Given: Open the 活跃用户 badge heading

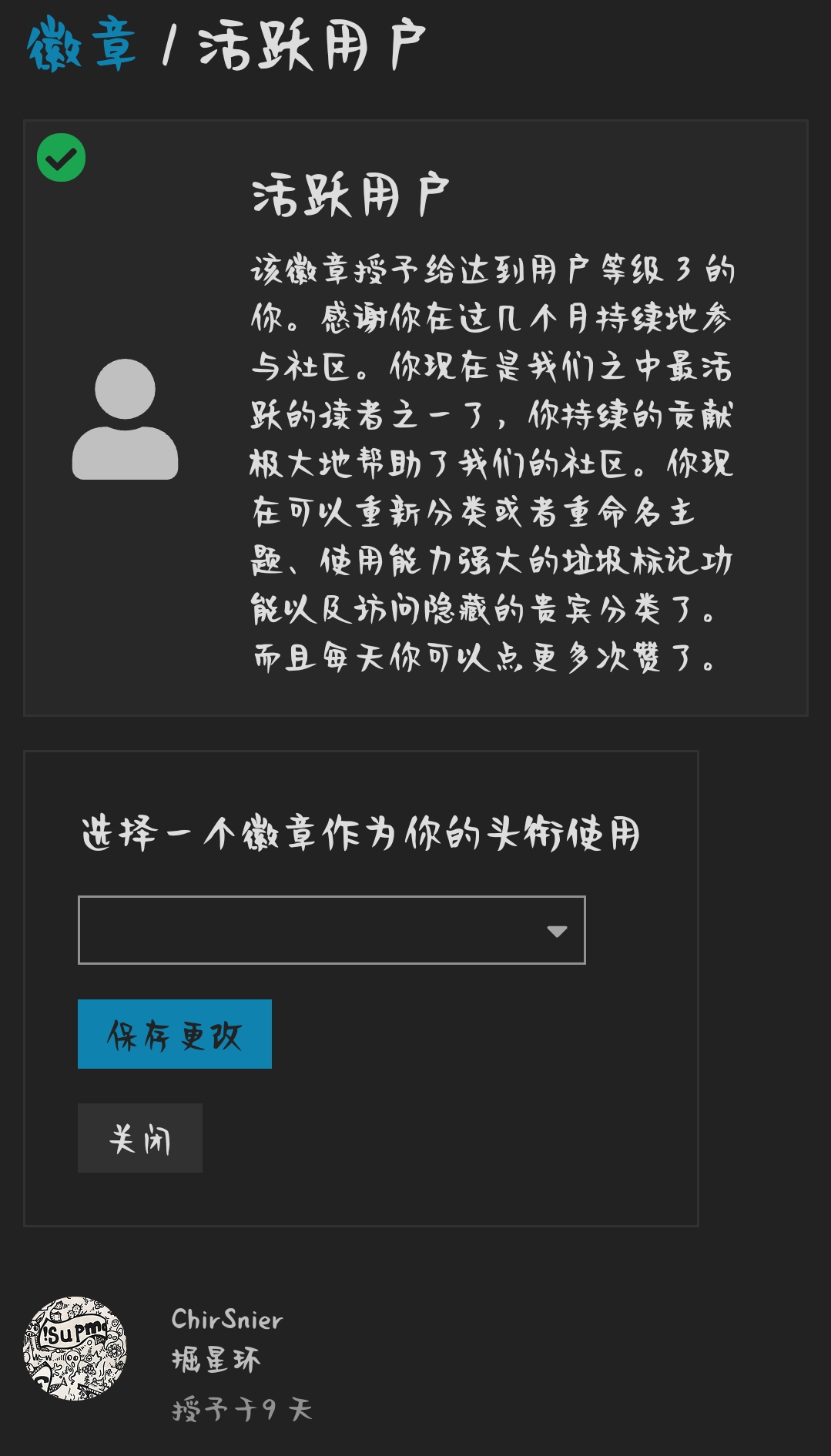Looking at the screenshot, I should pyautogui.click(x=350, y=195).
